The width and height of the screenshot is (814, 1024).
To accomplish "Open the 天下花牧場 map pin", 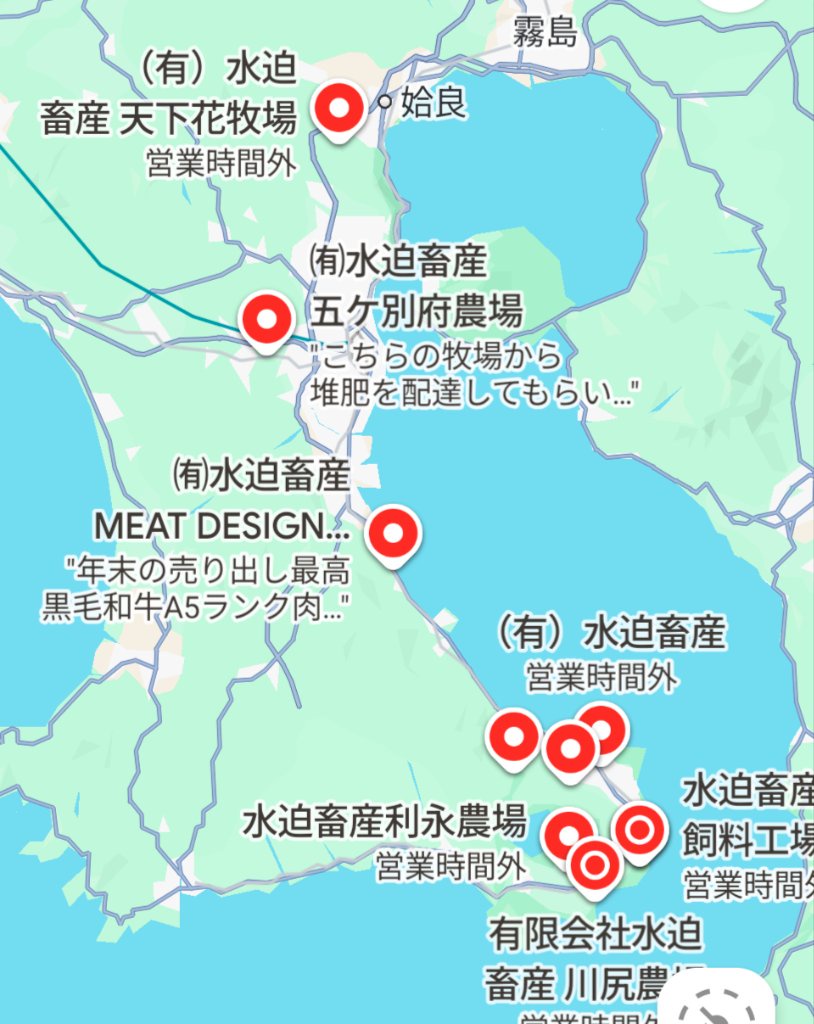I will 338,109.
